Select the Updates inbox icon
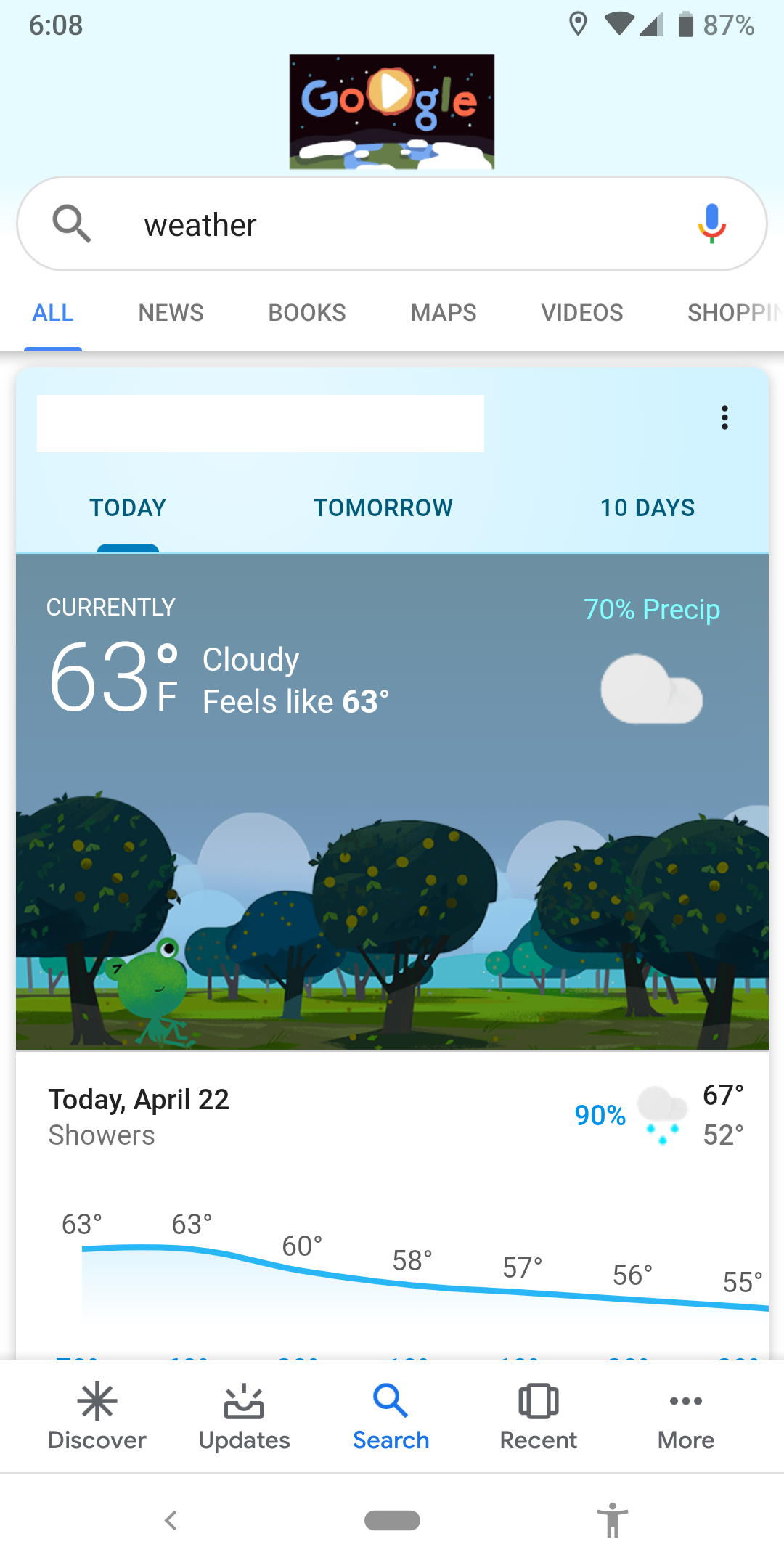The height and width of the screenshot is (1568, 784). 243,1401
